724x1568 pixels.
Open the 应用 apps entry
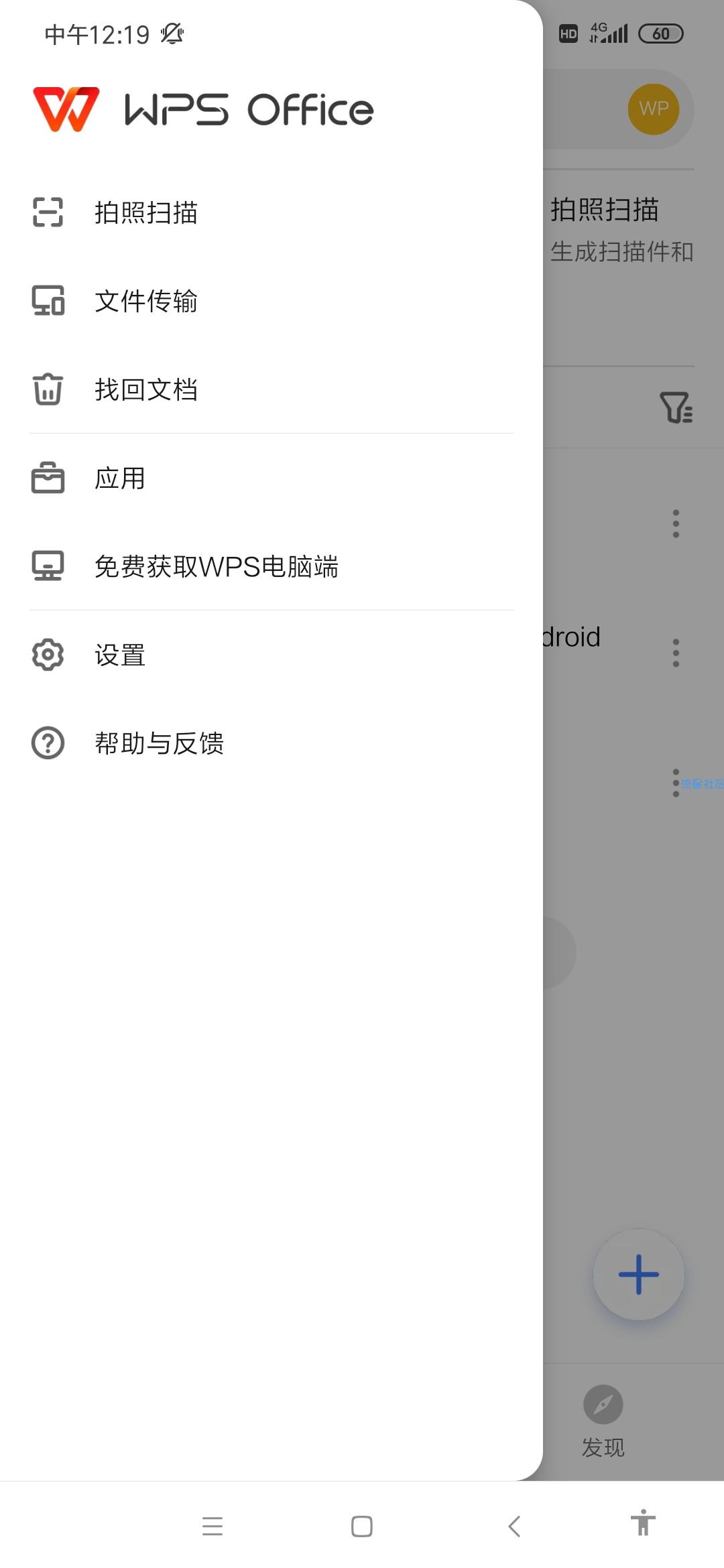120,478
